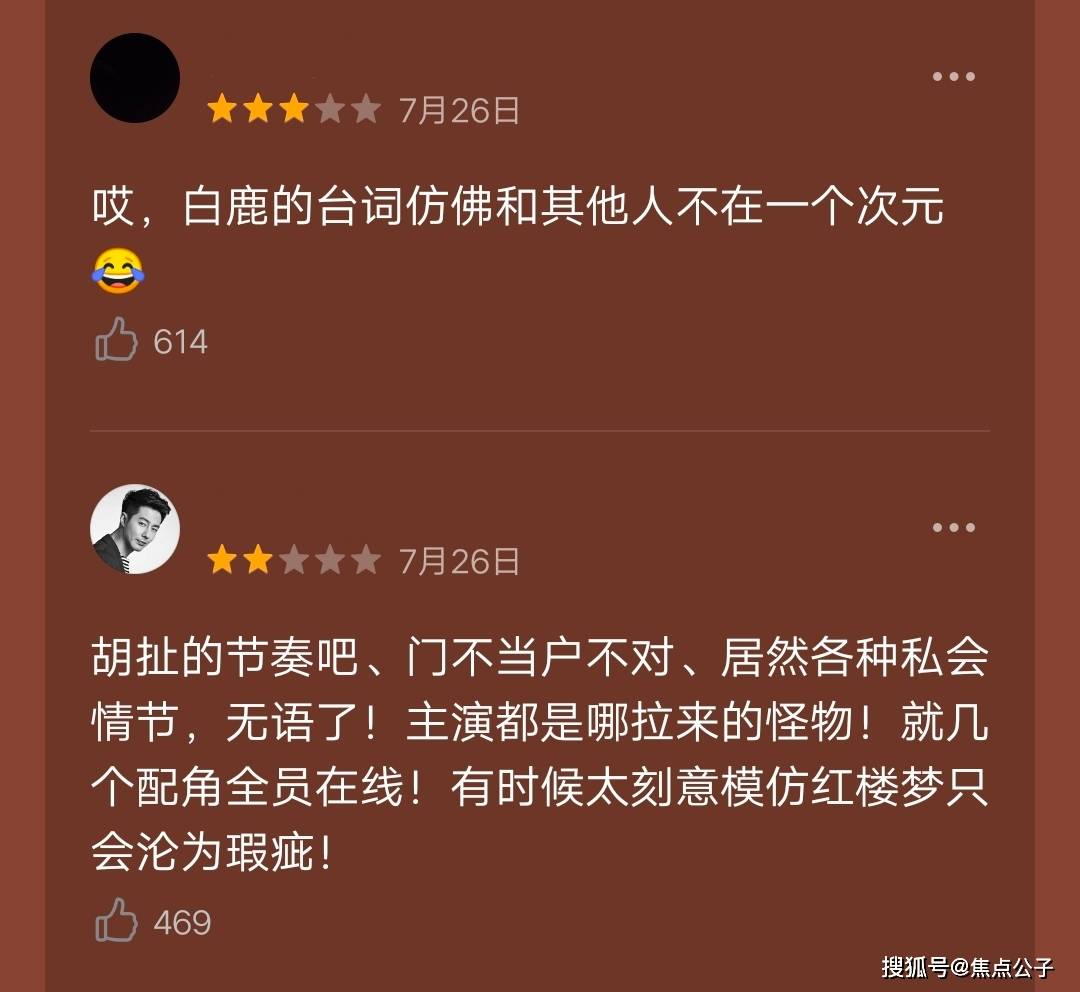Like the review about 白鹿的台词
This screenshot has width=1080, height=992.
point(116,340)
